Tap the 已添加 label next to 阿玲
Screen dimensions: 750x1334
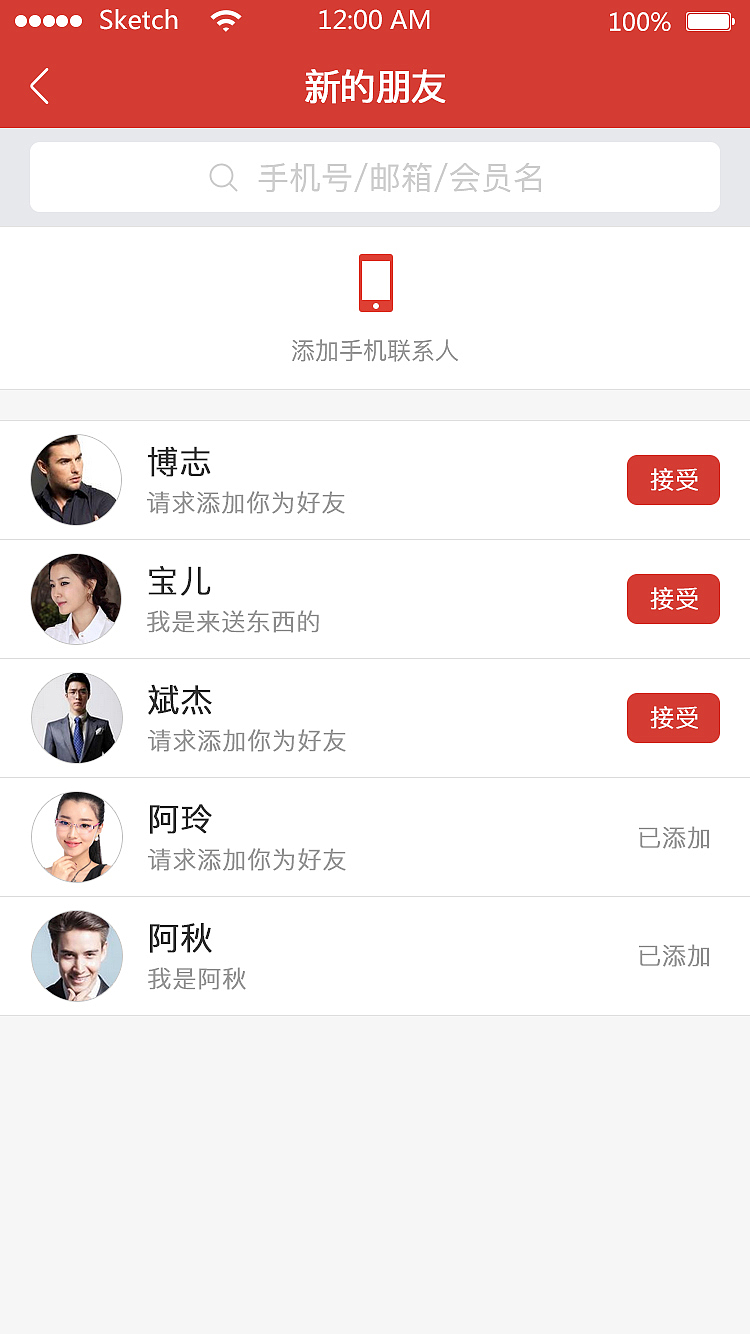[x=675, y=838]
